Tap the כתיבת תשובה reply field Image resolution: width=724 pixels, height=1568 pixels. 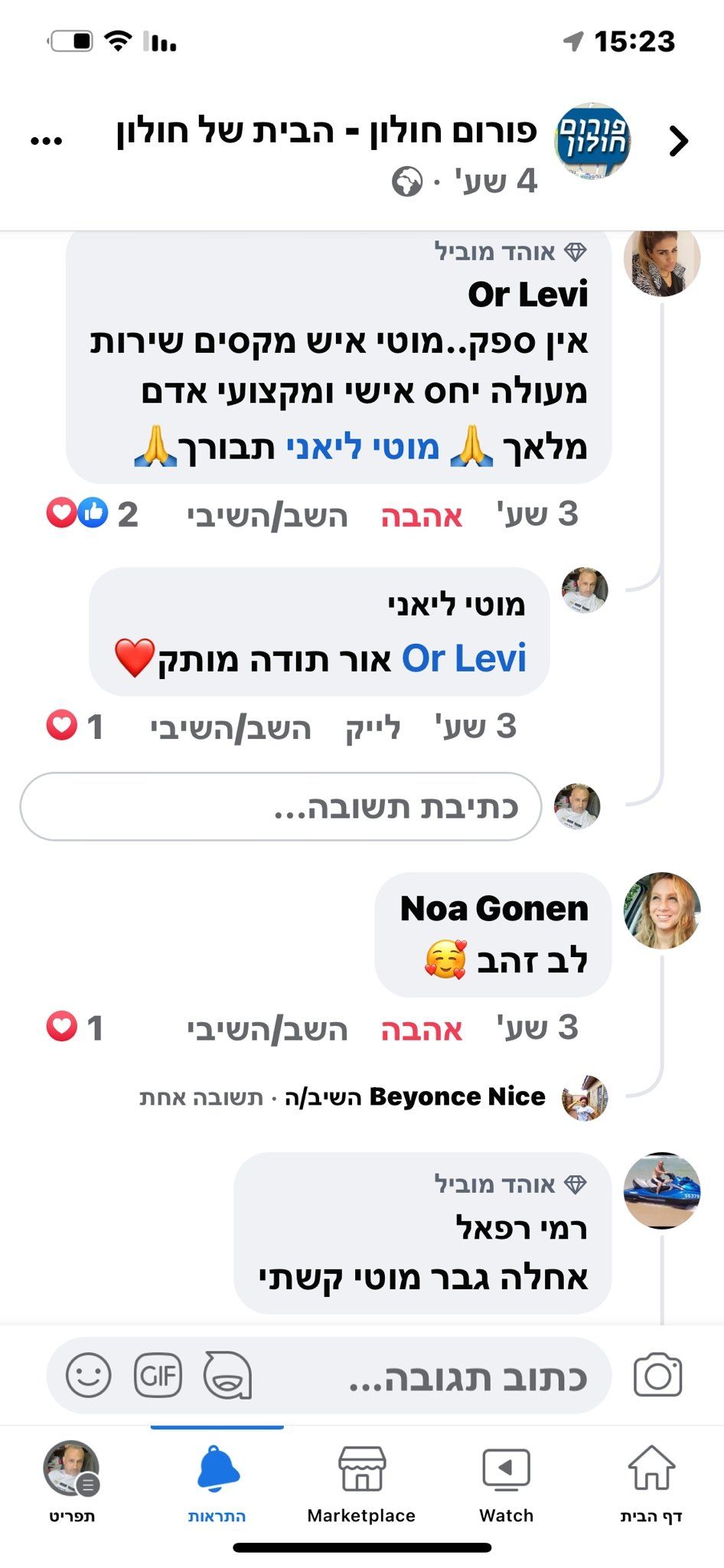click(x=281, y=807)
